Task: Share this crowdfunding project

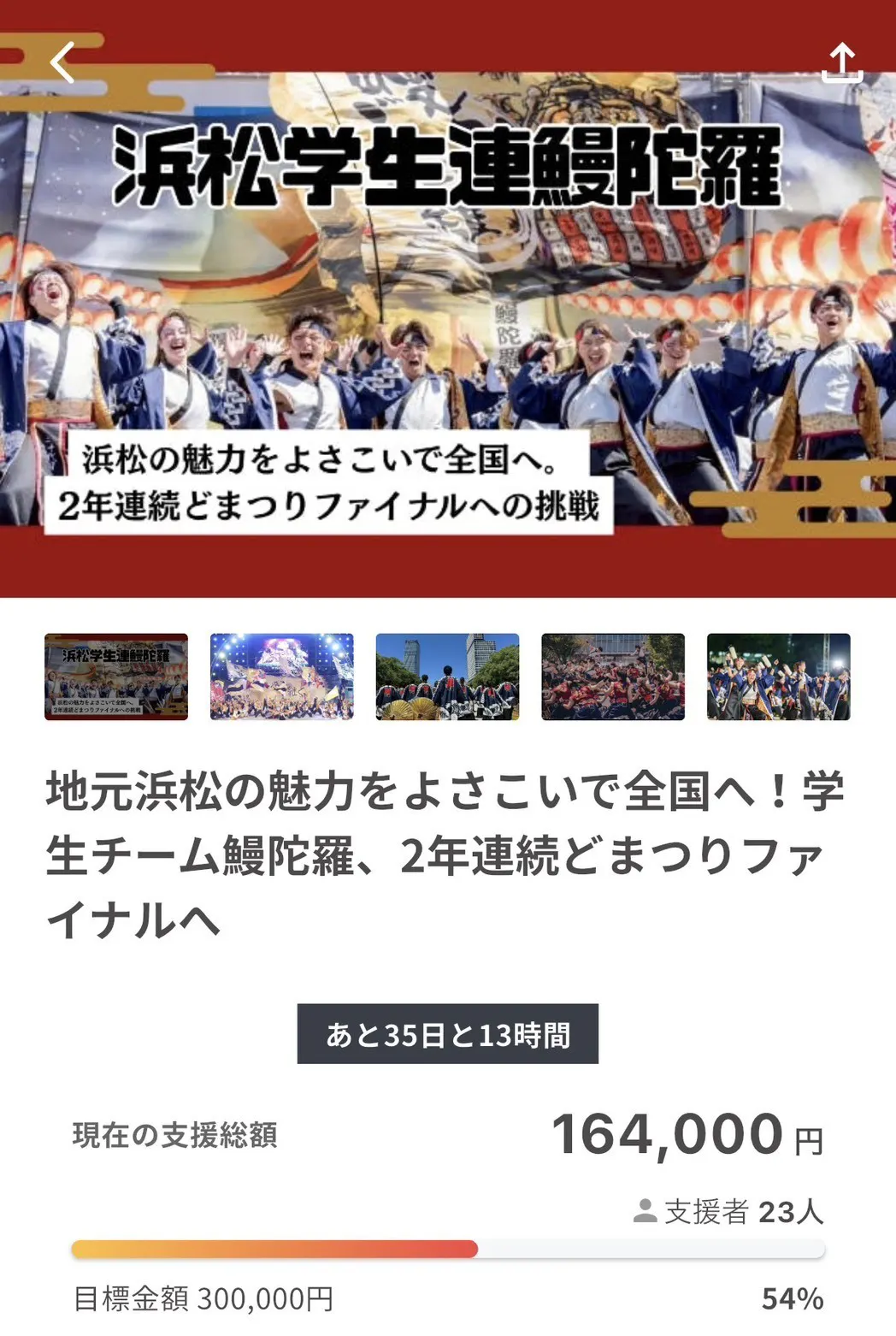Action: coord(841,62)
